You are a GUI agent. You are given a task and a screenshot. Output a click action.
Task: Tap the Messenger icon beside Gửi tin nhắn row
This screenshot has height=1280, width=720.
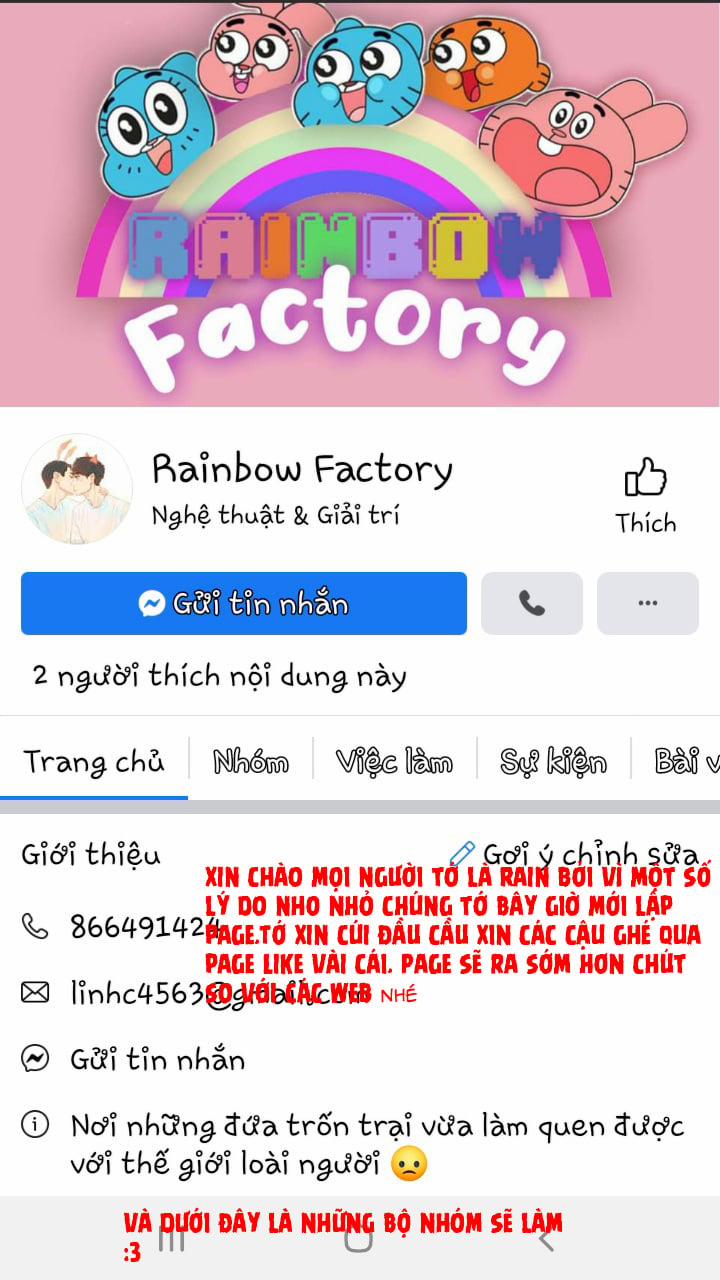click(x=36, y=1058)
